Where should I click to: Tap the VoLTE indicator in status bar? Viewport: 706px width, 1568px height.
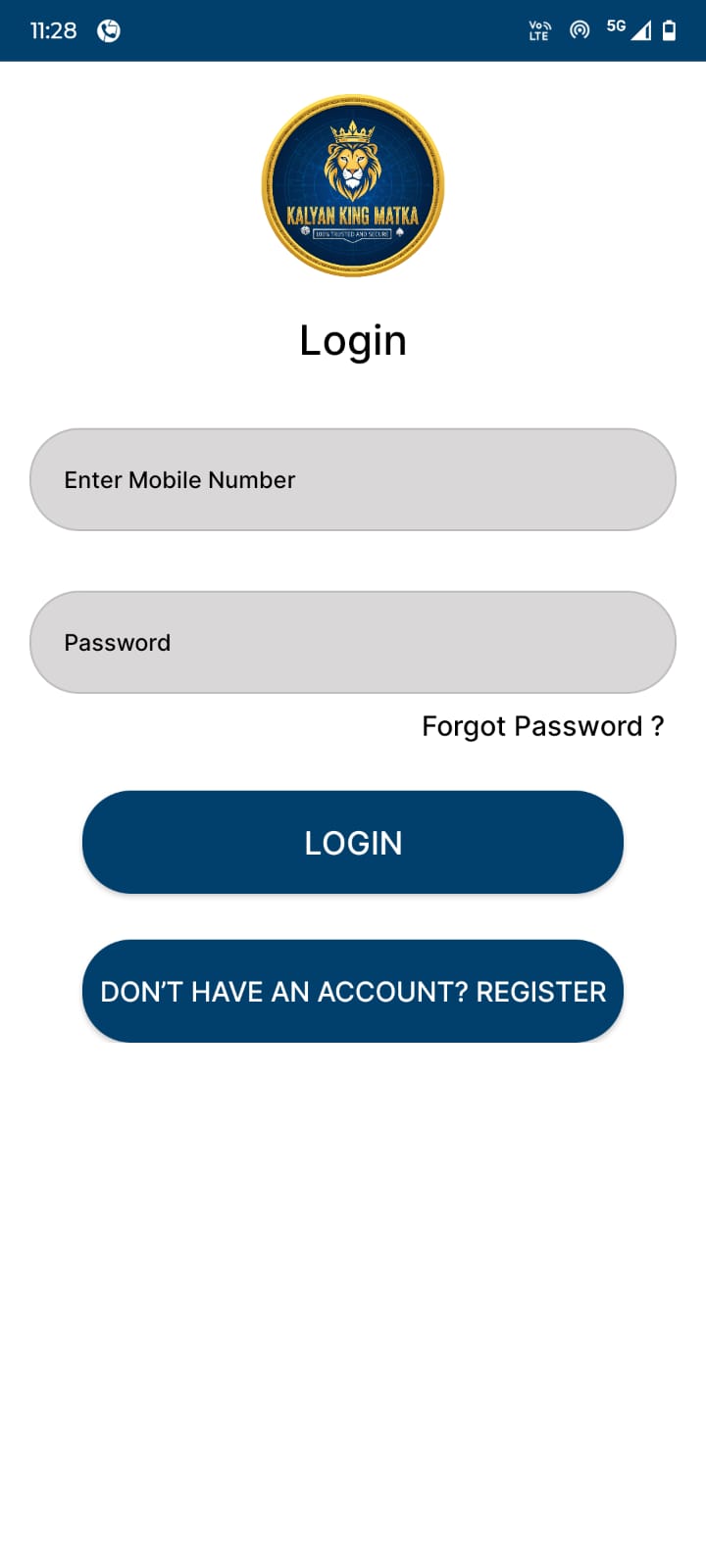(x=537, y=30)
